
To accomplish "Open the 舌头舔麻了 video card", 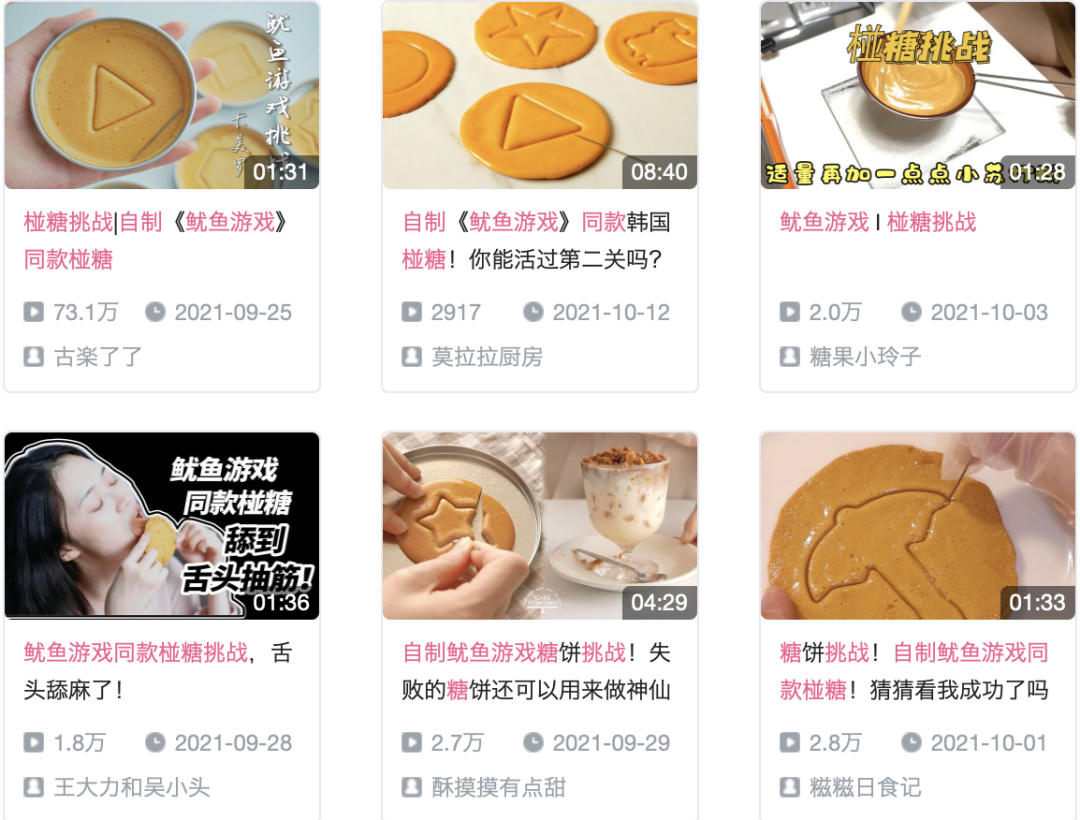I will coord(162,526).
